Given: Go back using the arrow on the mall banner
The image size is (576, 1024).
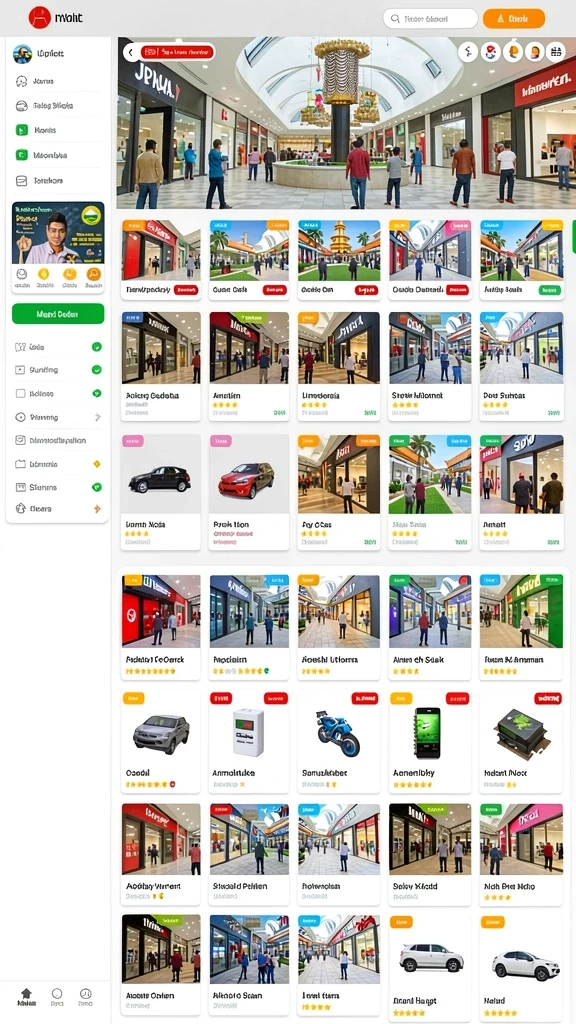Looking at the screenshot, I should pyautogui.click(x=131, y=52).
